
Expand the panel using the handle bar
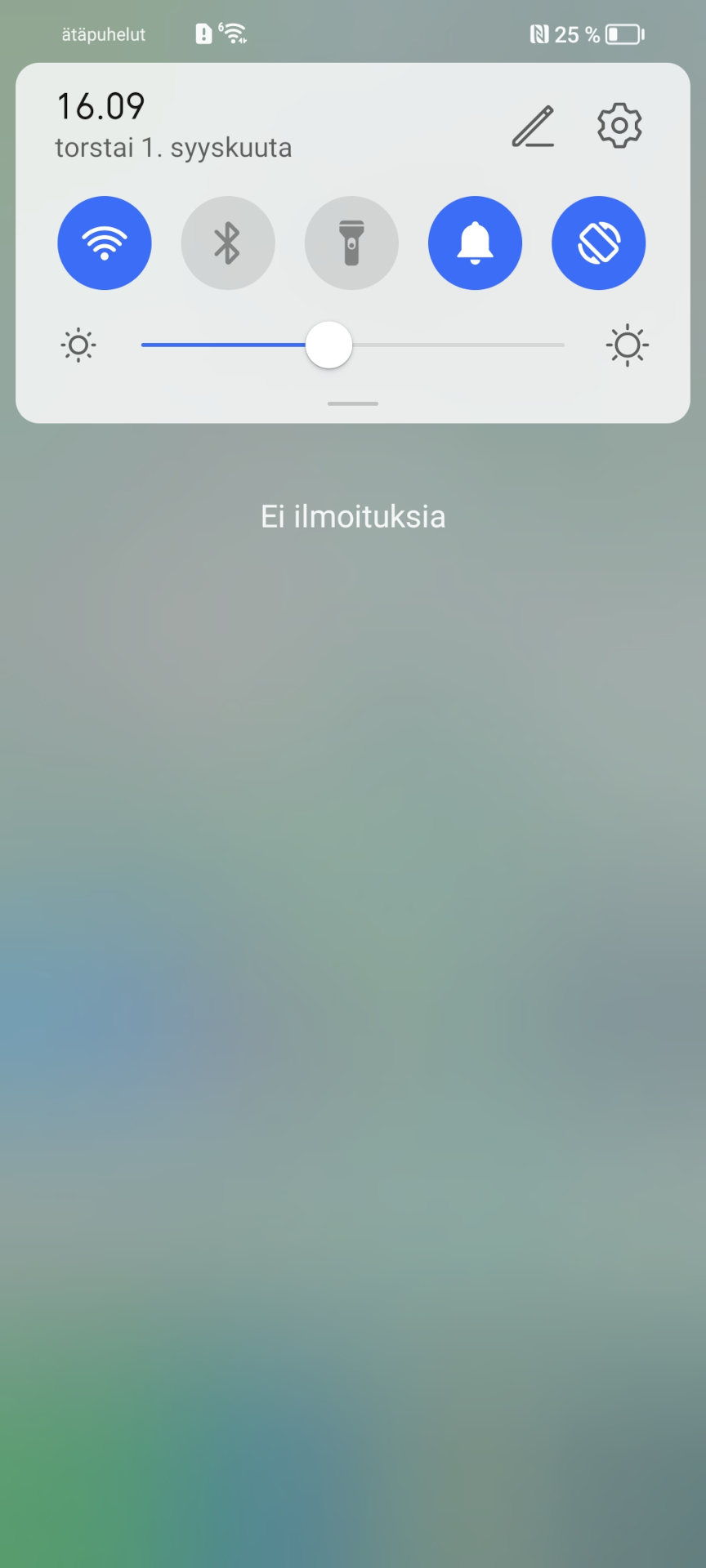pyautogui.click(x=353, y=403)
